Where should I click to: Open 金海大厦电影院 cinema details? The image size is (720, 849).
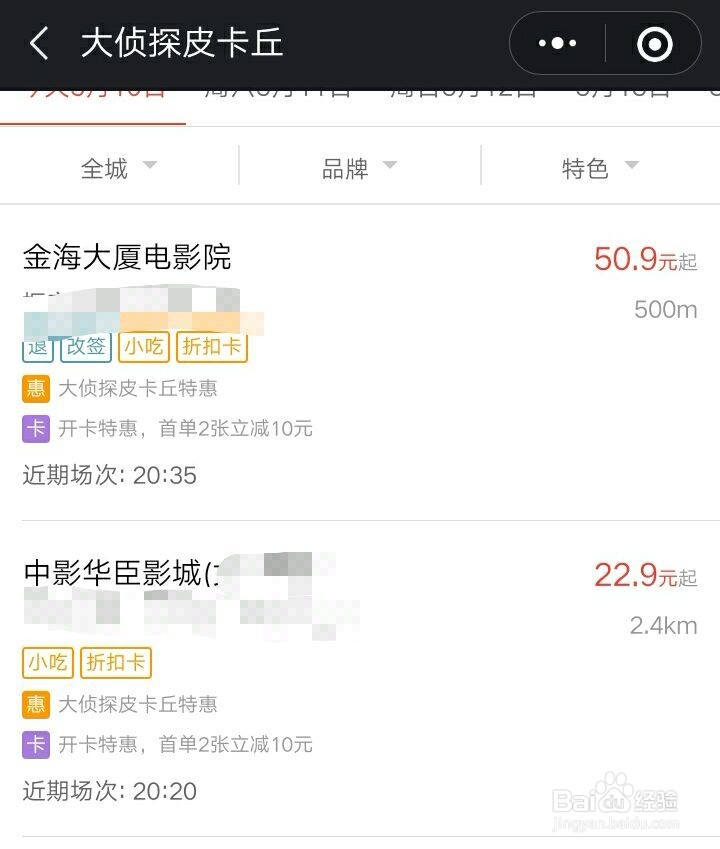point(127,258)
